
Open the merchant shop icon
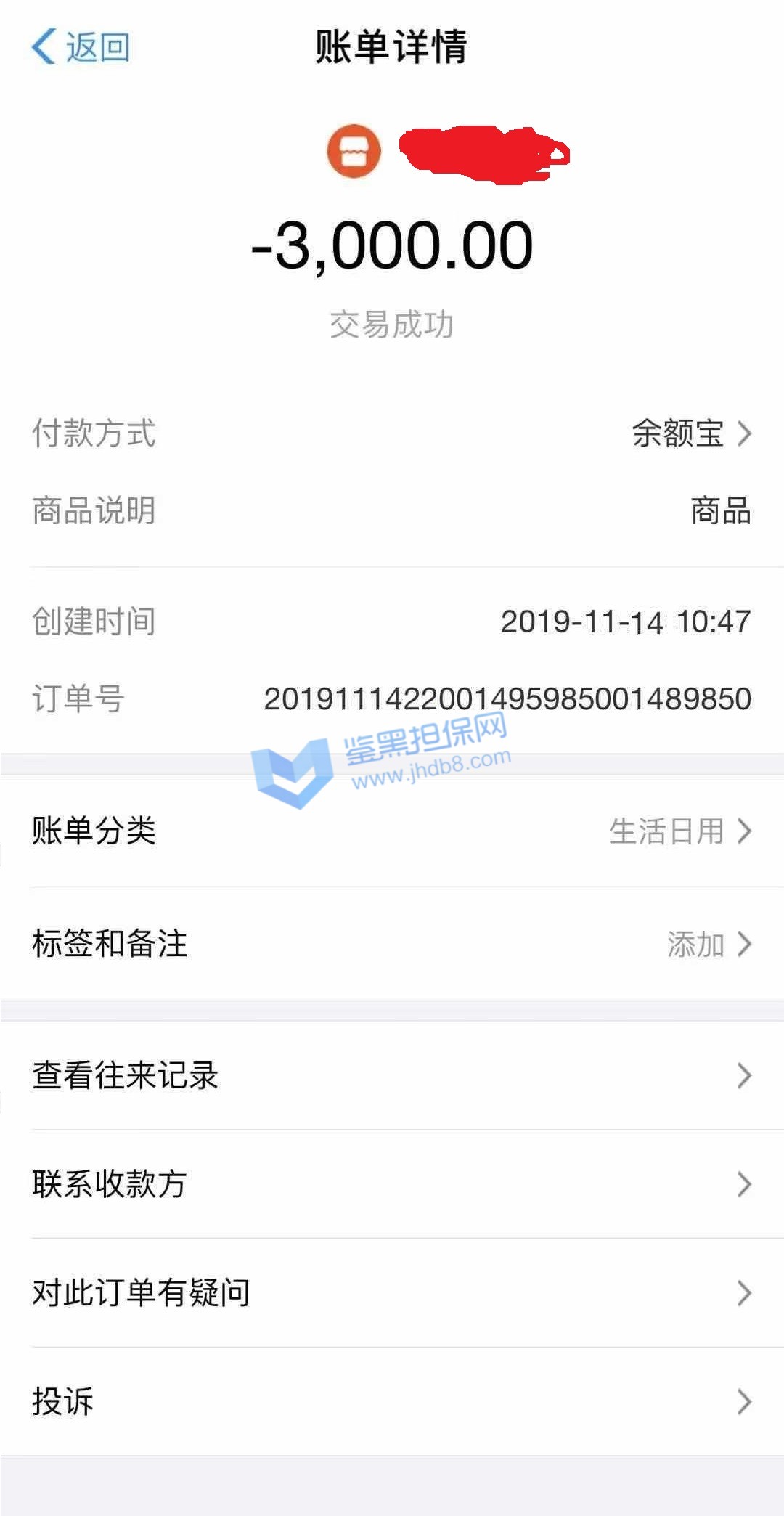(x=354, y=152)
